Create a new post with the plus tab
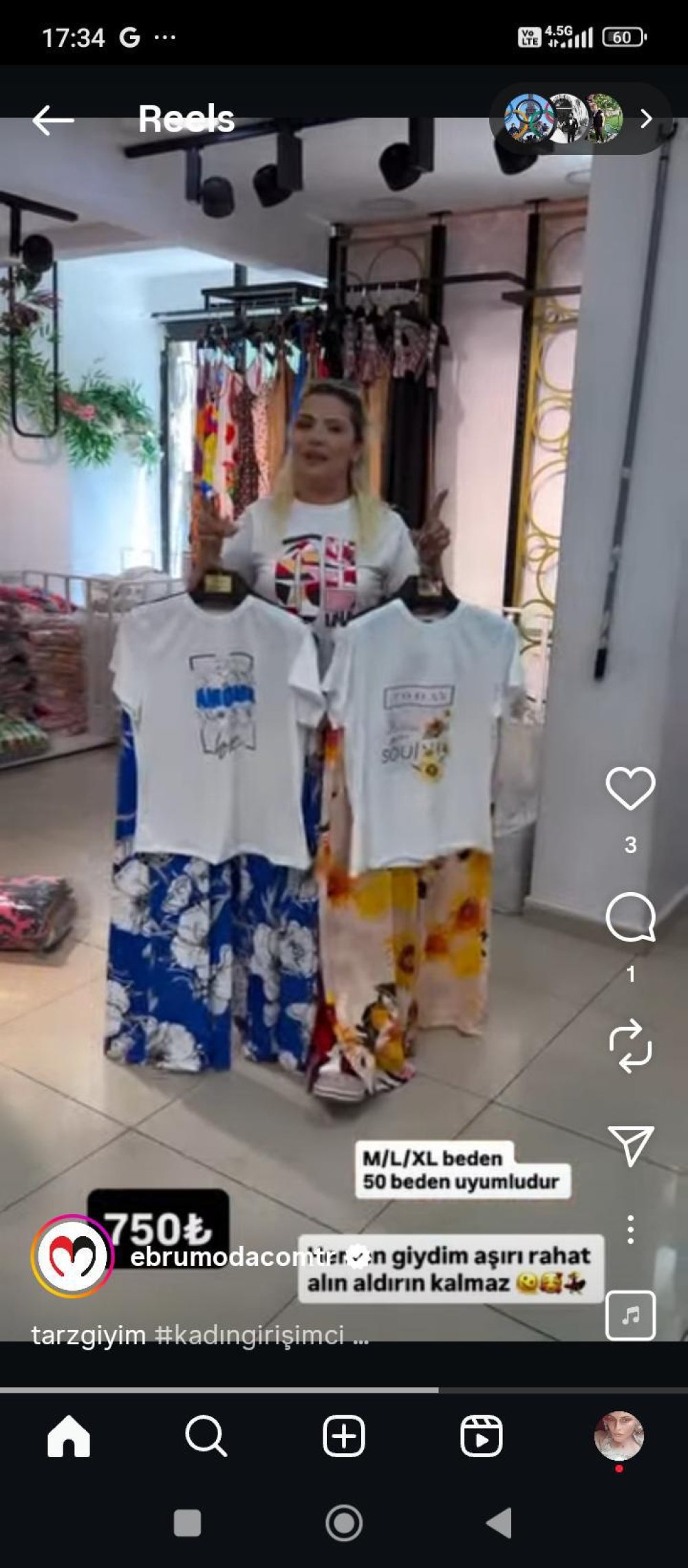The image size is (688, 1568). (343, 1437)
